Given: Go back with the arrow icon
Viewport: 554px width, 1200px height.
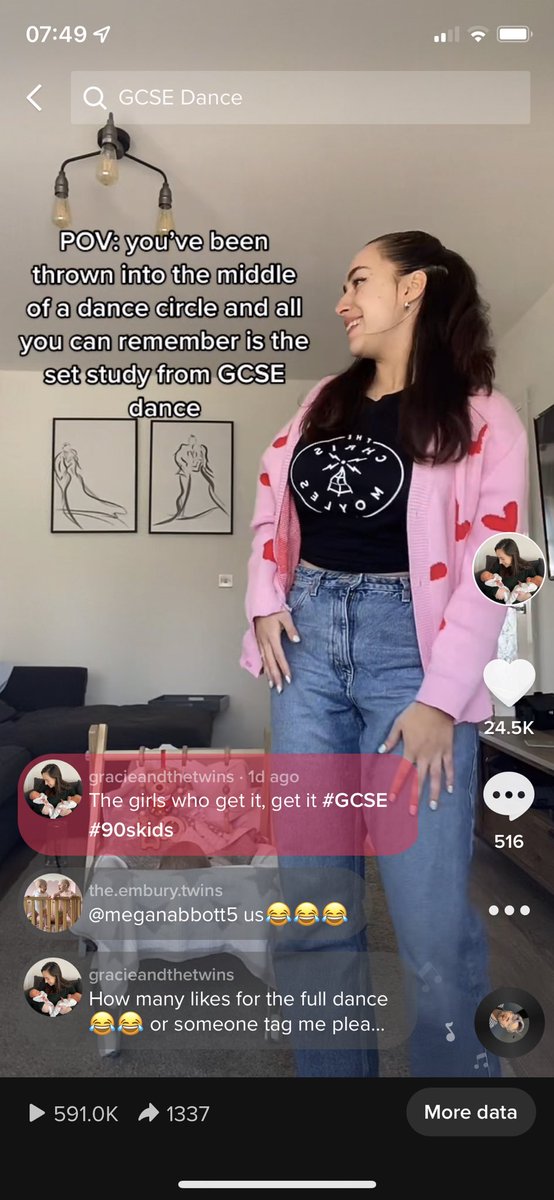Looking at the screenshot, I should pyautogui.click(x=34, y=97).
